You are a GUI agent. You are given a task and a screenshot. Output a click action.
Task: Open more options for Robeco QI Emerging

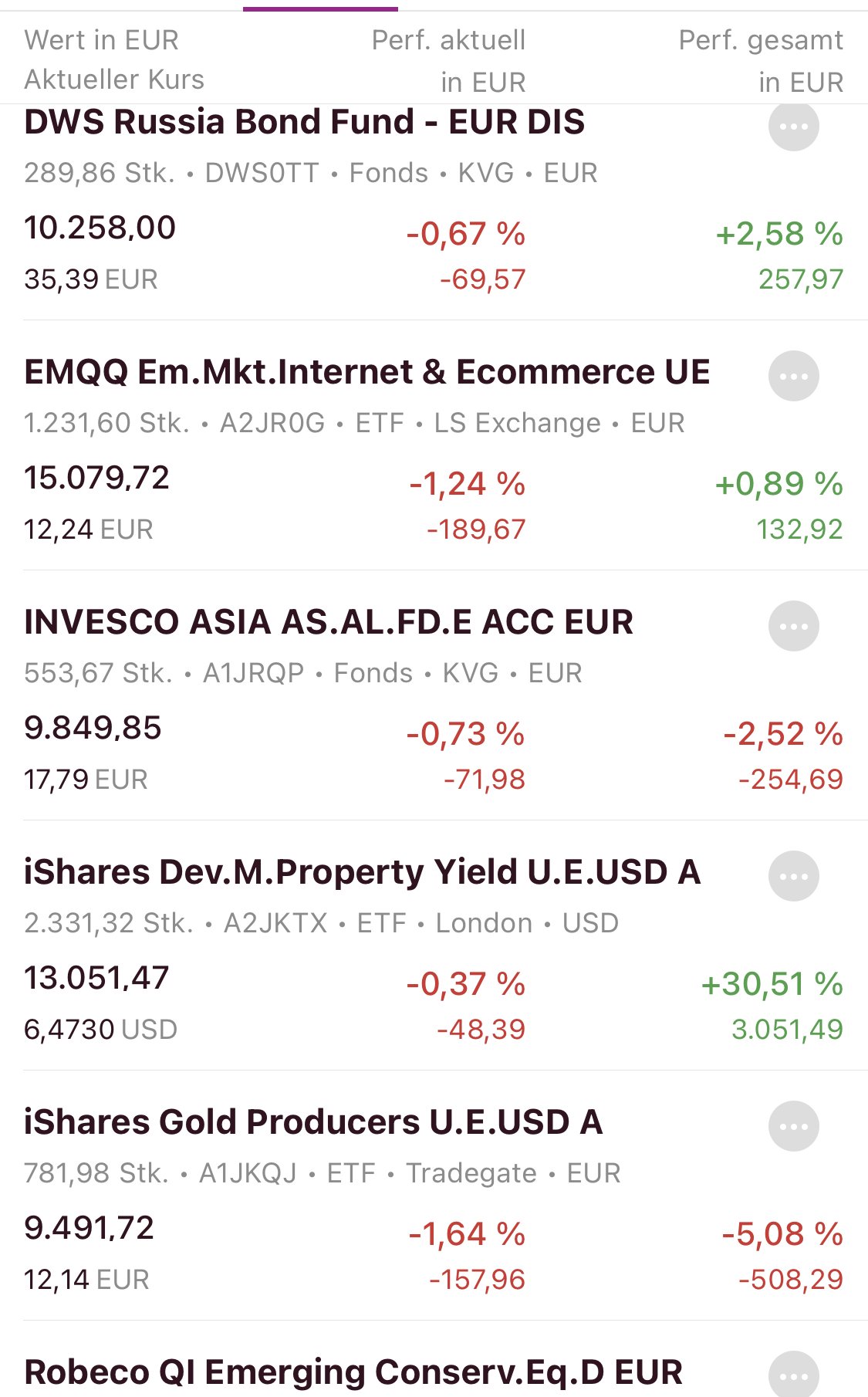[x=793, y=1375]
